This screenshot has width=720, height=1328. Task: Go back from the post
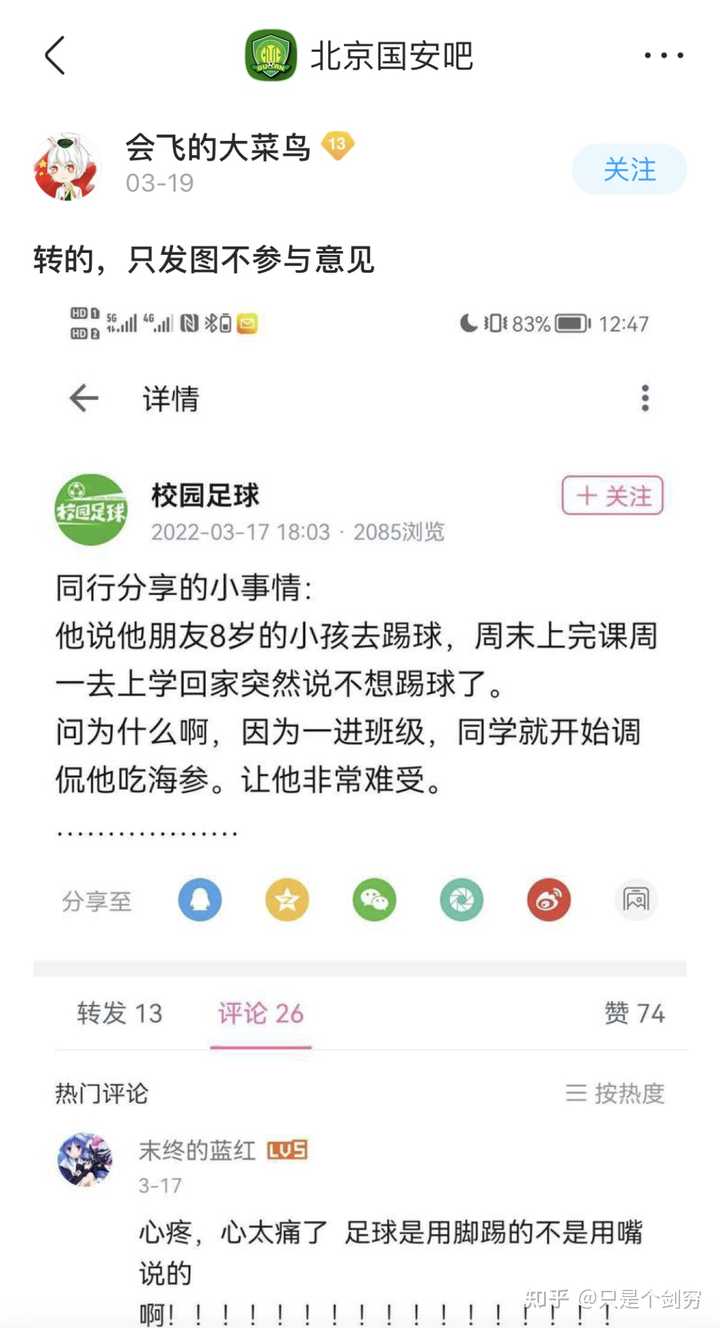[x=55, y=55]
